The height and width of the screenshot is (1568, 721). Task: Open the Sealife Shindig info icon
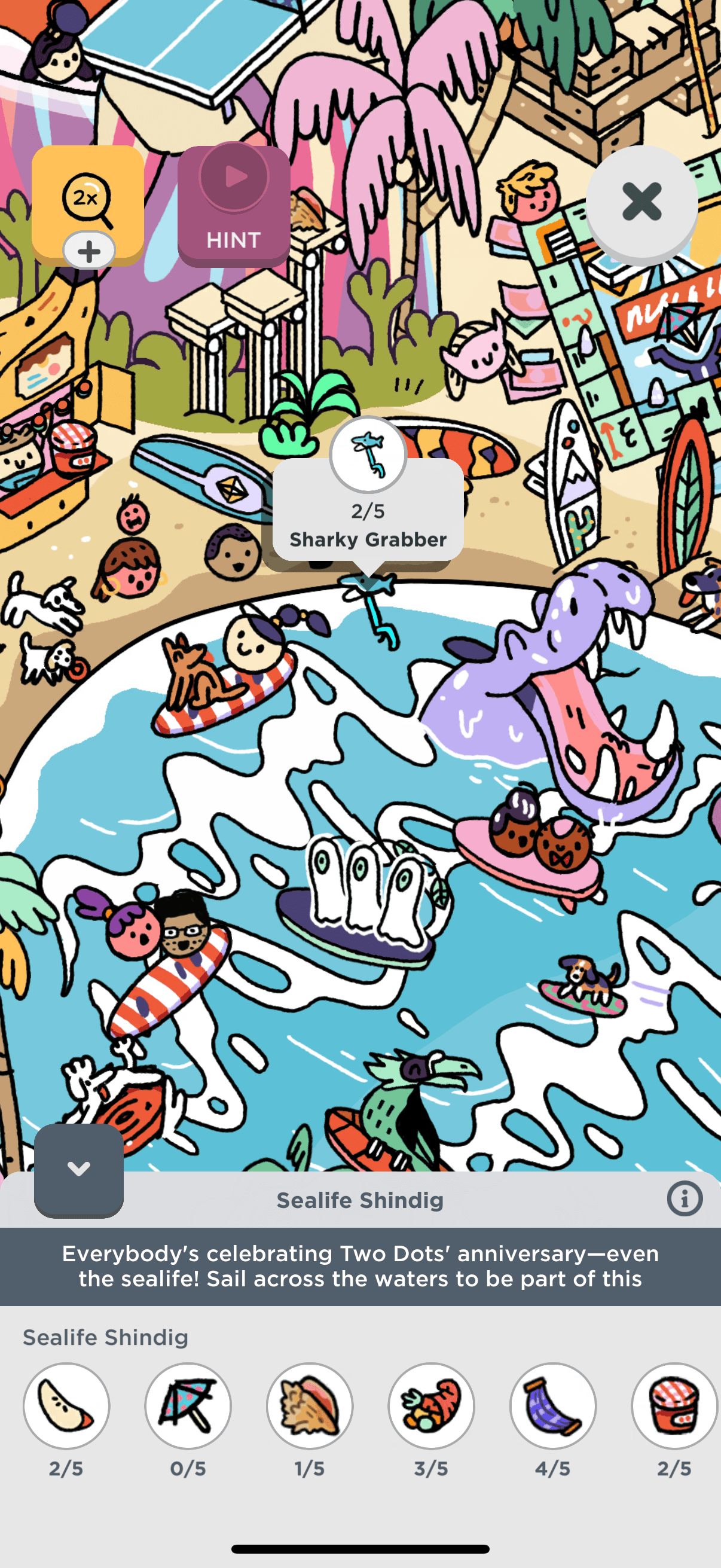(685, 1199)
